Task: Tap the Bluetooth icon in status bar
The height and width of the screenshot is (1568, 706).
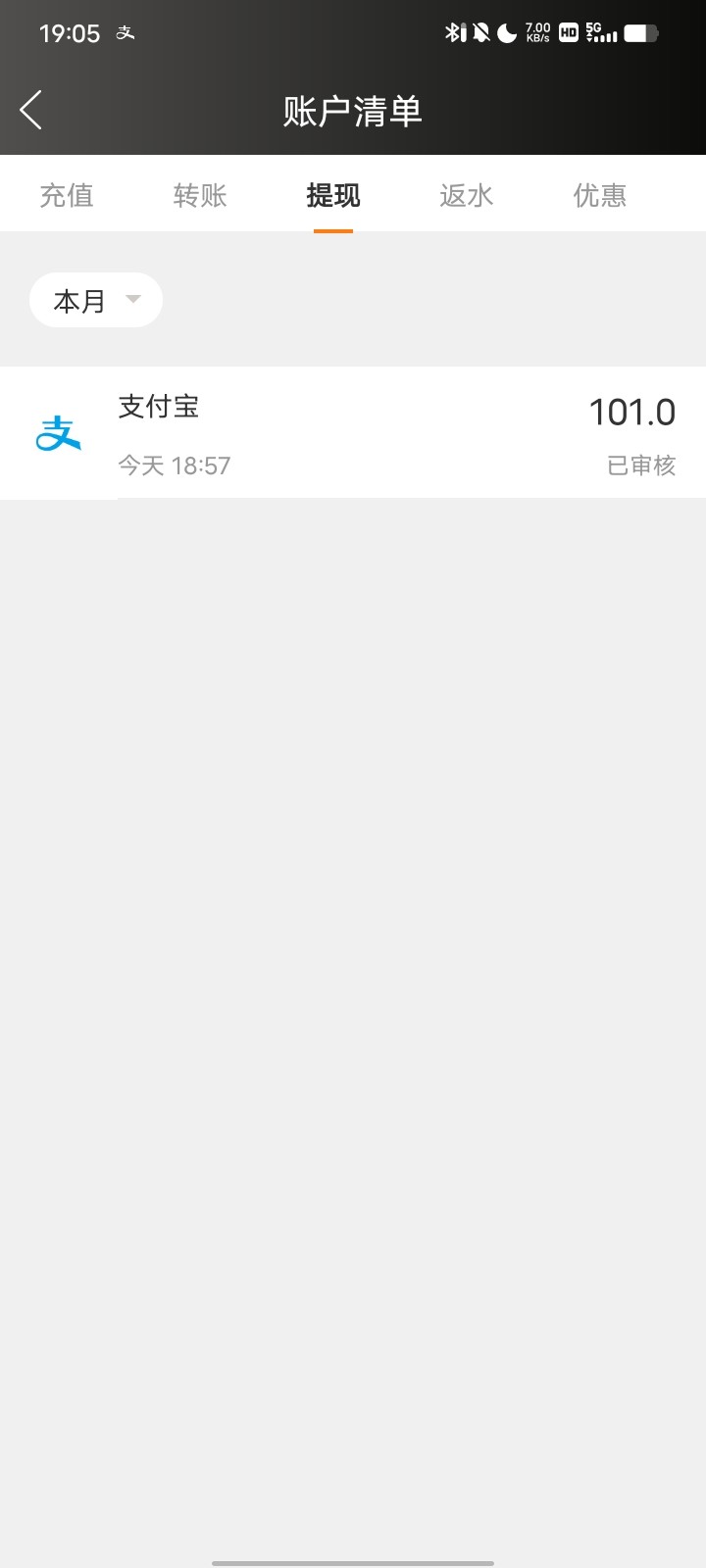Action: pos(452,32)
